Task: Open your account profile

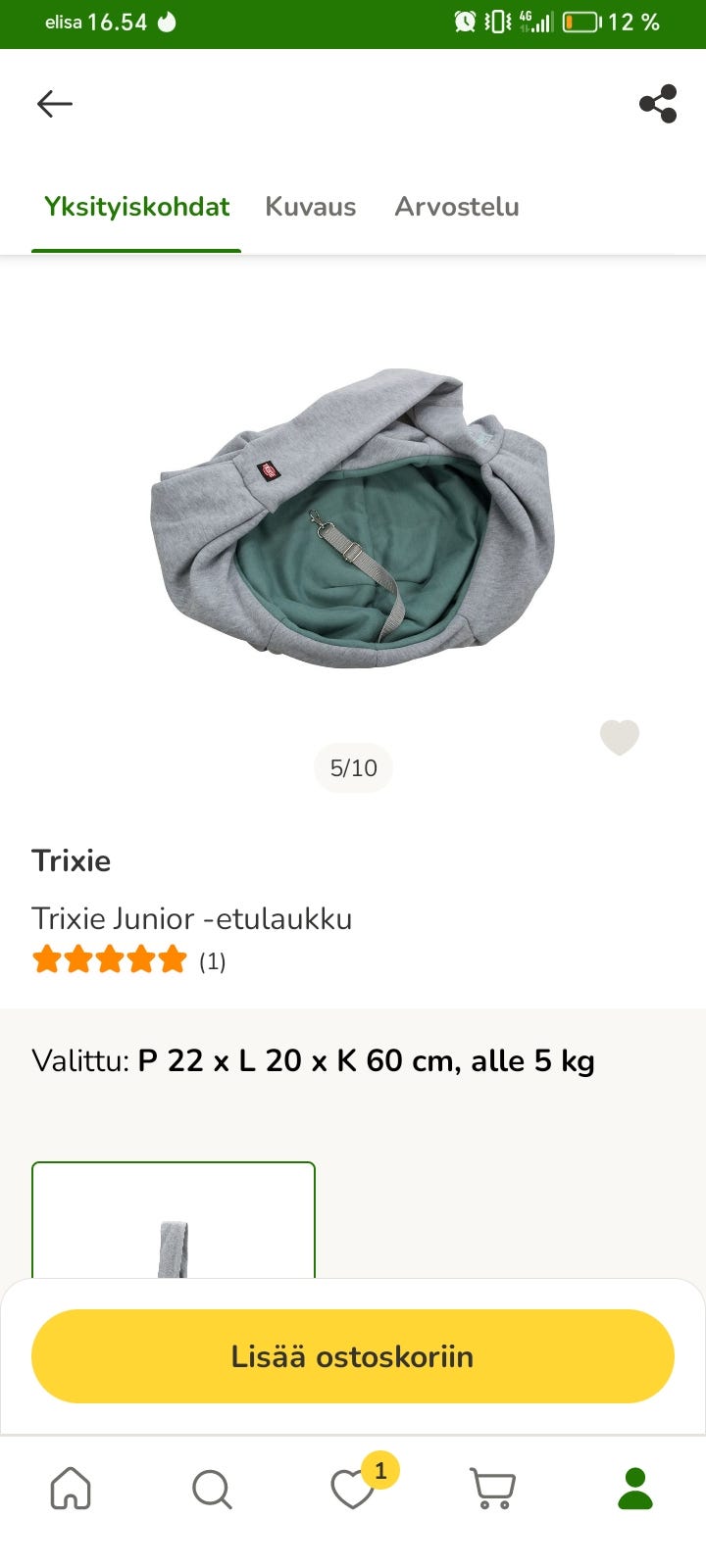Action: 633,1490
